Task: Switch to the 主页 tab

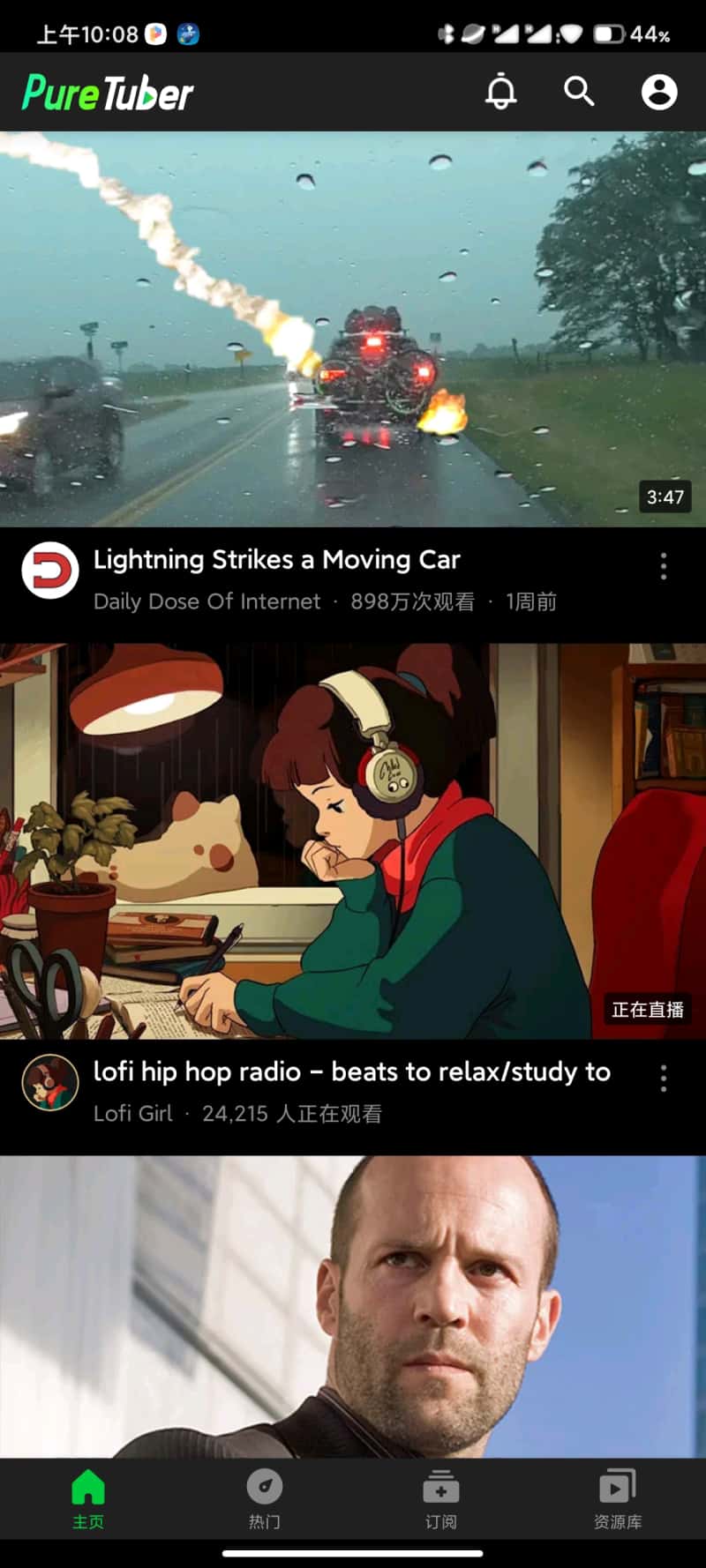Action: (88, 1499)
